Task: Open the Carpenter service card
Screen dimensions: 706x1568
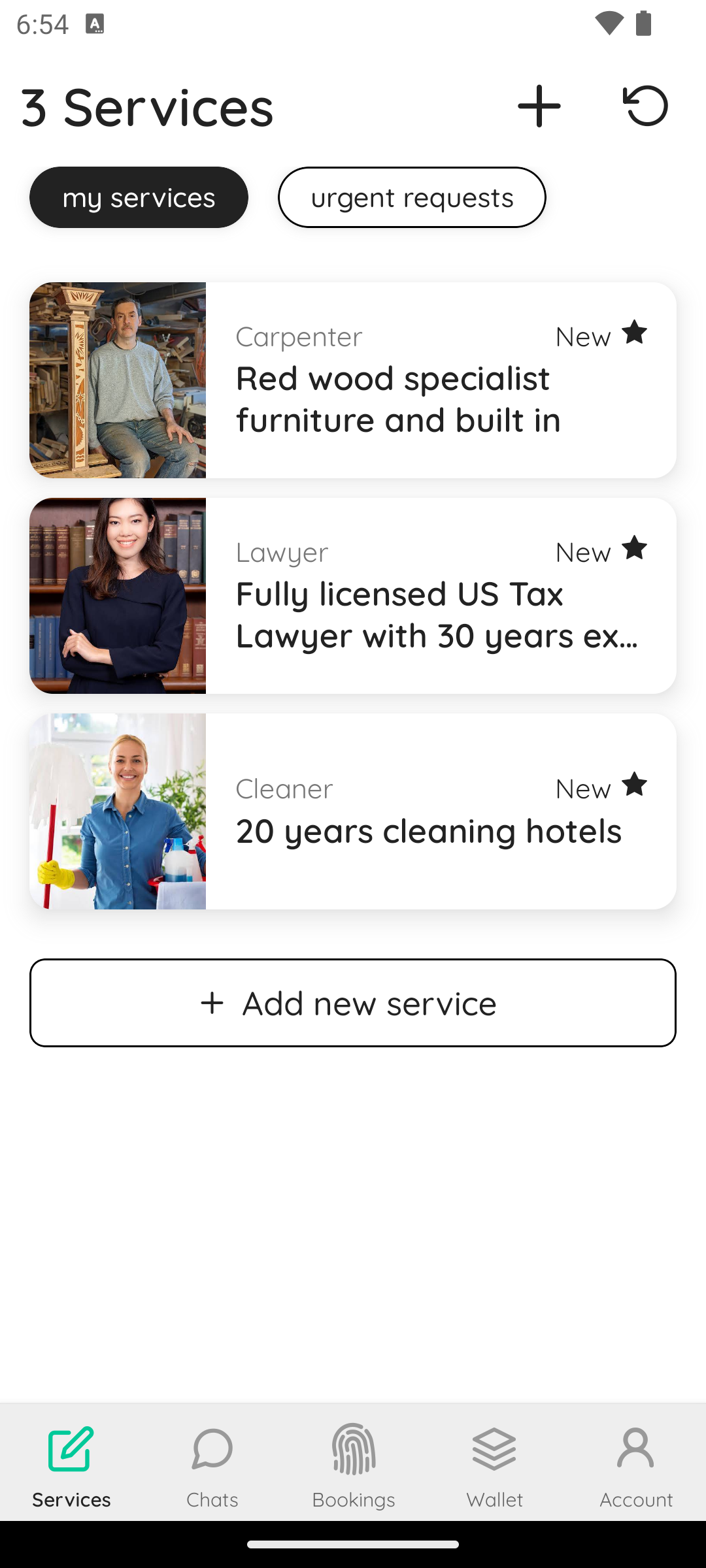Action: tap(353, 380)
